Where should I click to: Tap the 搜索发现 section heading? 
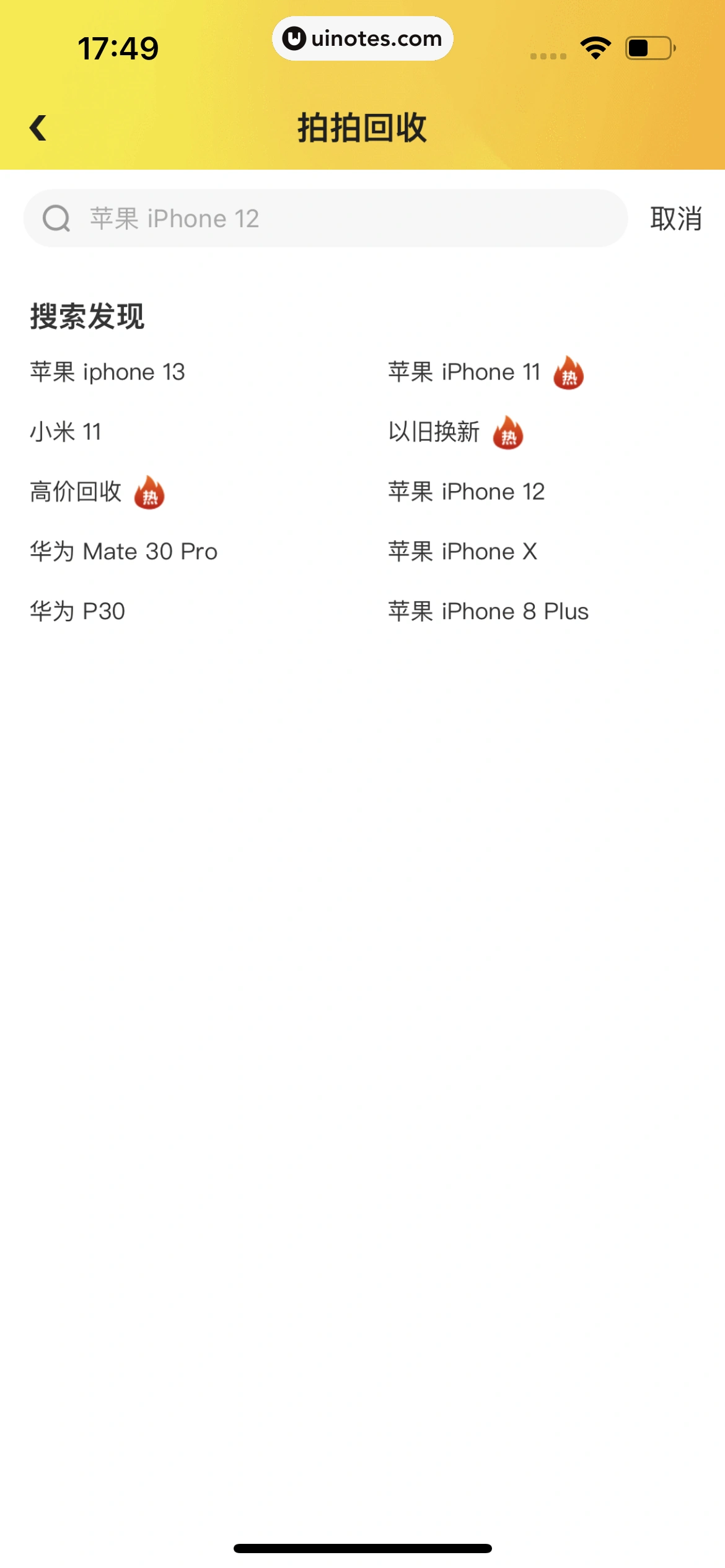tap(87, 315)
